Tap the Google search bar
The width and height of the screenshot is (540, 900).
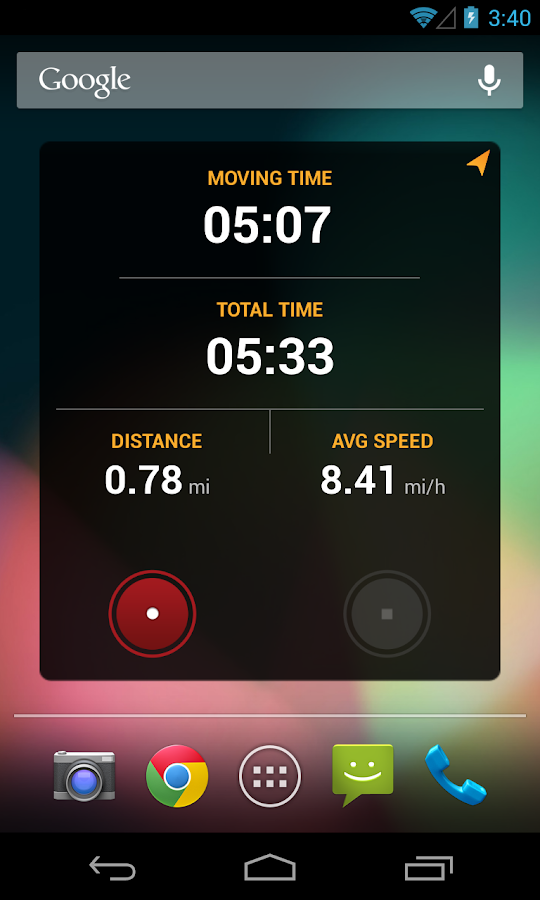click(x=270, y=80)
